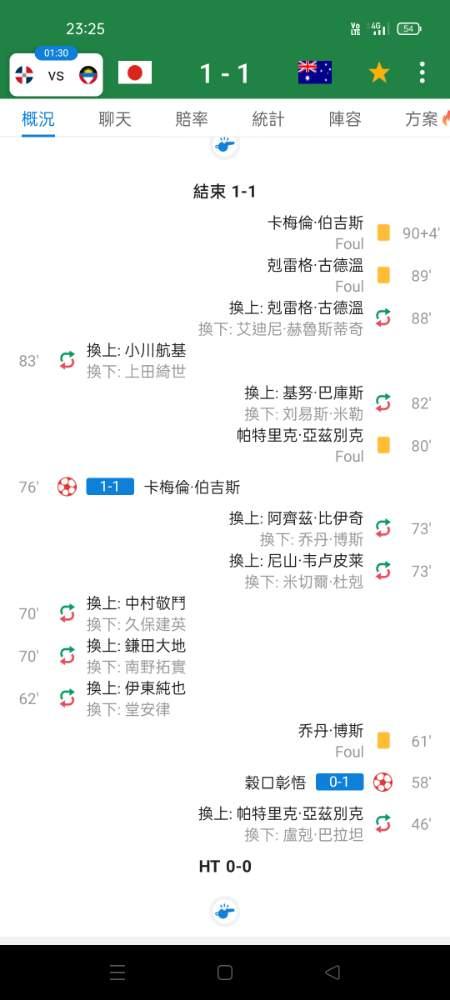The width and height of the screenshot is (450, 1000).
Task: Open 卡梅倫·伯吉斯 goal event at 76'
Action: (129, 487)
